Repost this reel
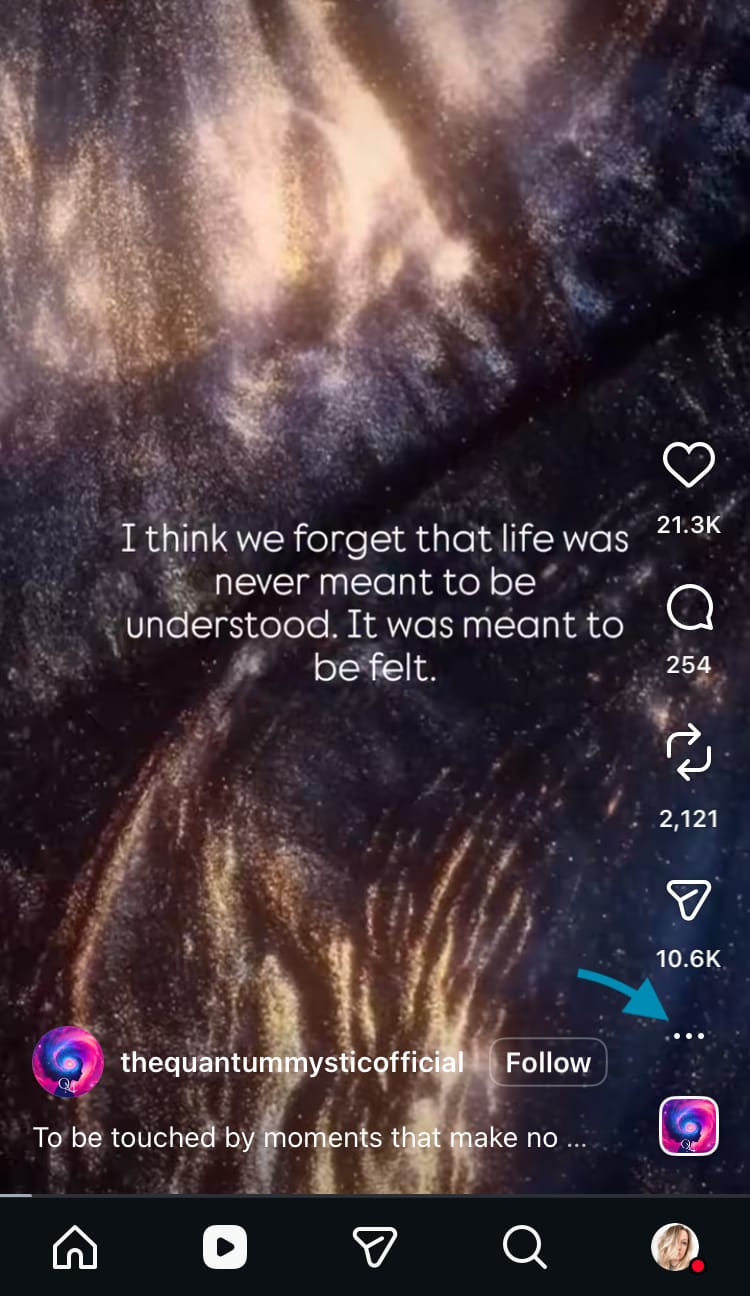This screenshot has width=750, height=1296. click(688, 753)
